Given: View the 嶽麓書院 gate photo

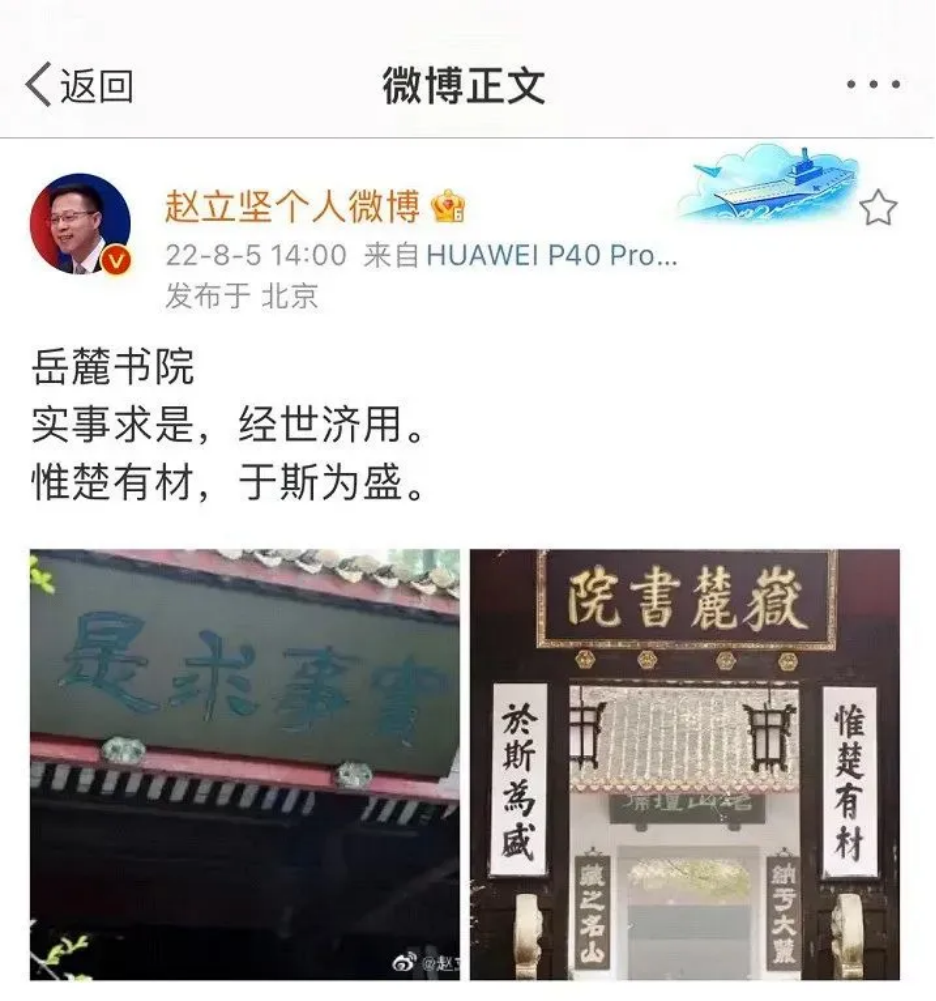Looking at the screenshot, I should pos(685,764).
